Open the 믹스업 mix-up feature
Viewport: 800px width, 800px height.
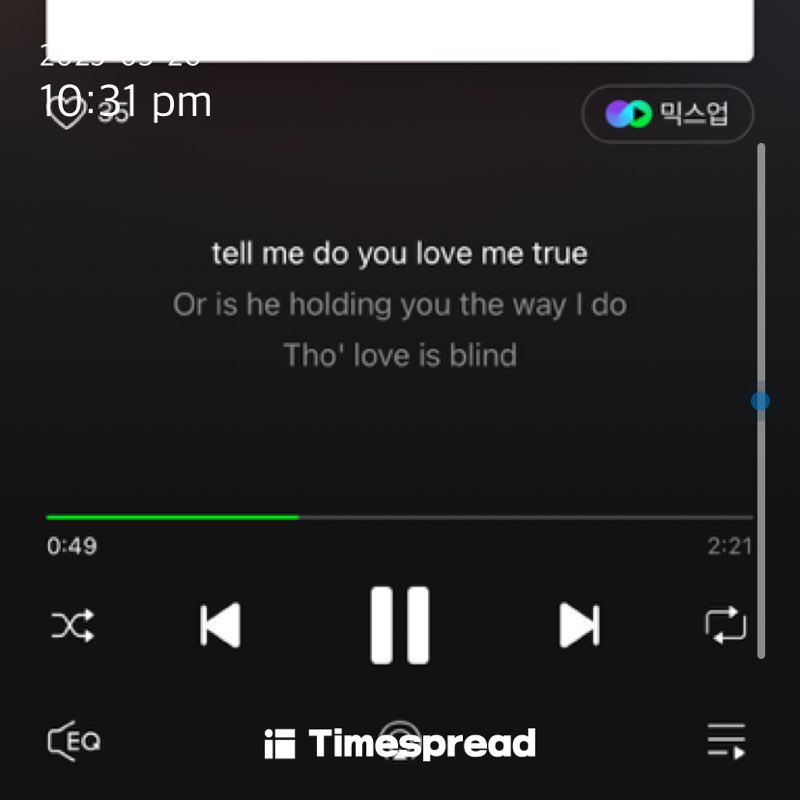[667, 114]
